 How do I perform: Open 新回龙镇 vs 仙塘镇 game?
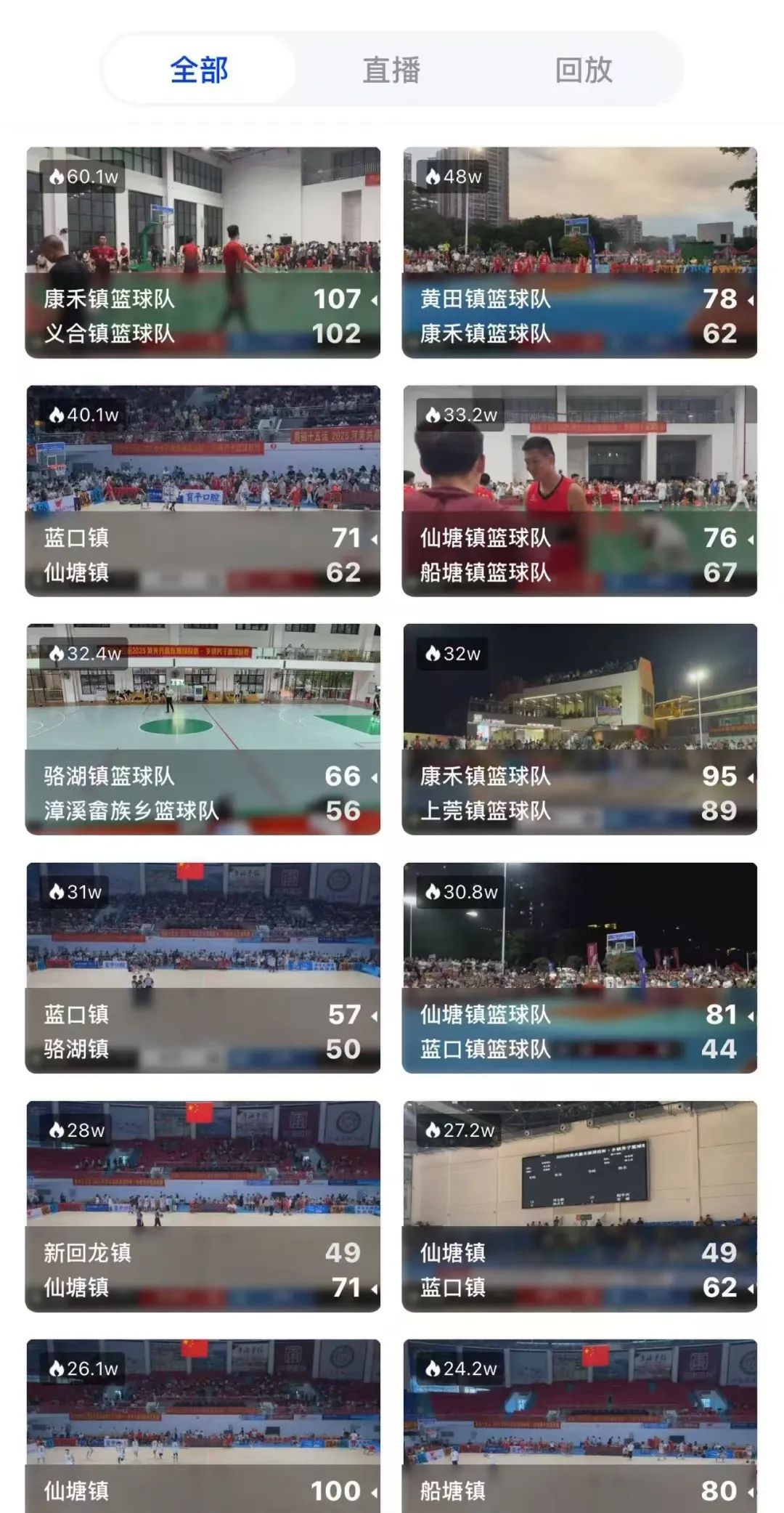tap(203, 1206)
